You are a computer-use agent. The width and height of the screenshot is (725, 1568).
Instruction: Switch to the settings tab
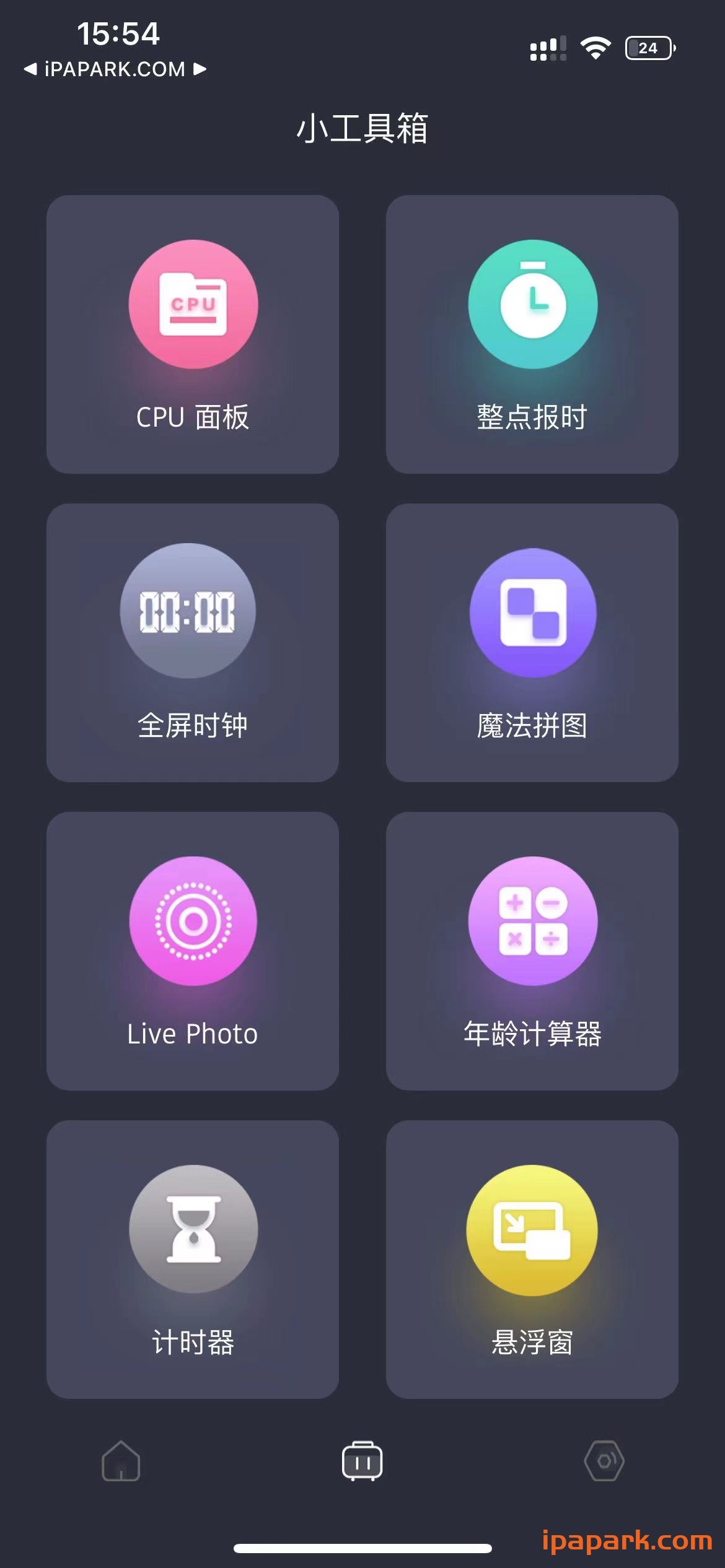(x=604, y=1463)
